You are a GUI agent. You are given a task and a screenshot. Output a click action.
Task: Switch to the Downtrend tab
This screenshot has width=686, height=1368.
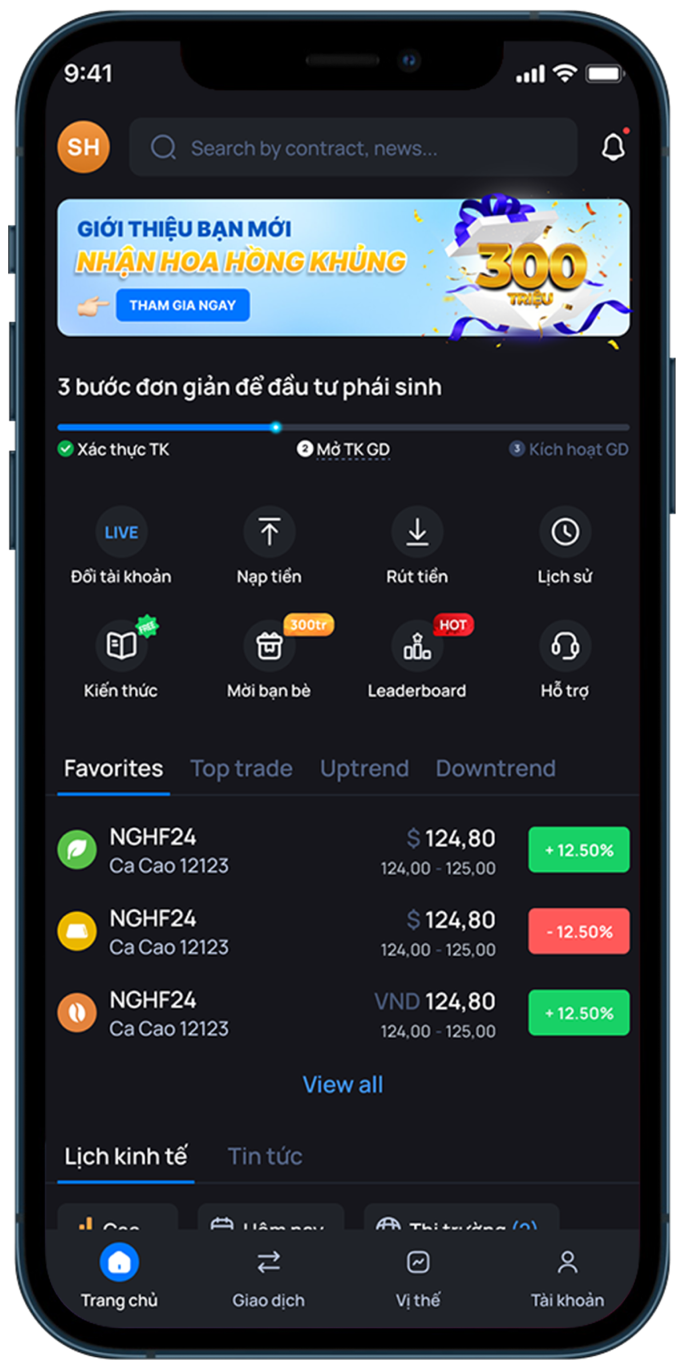point(495,768)
